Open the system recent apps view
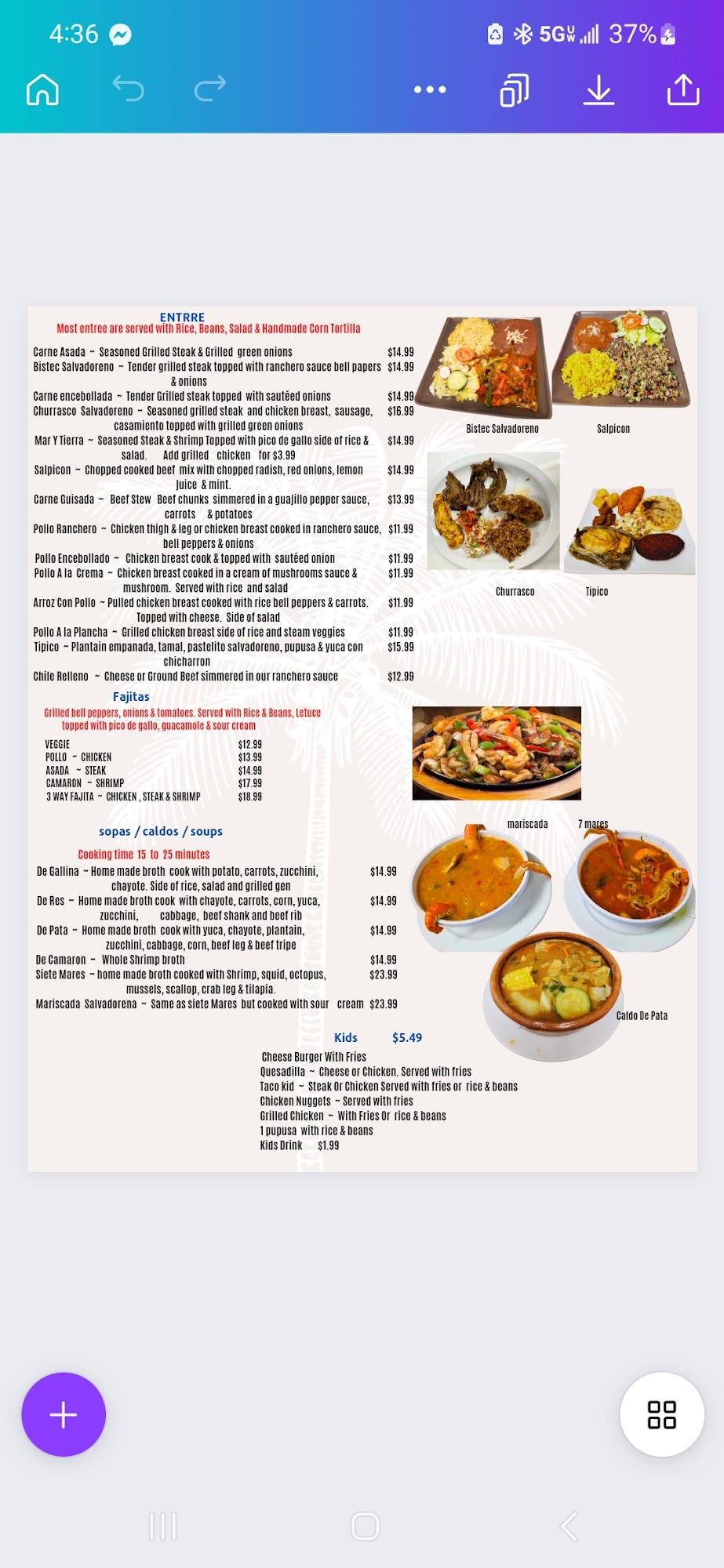 click(x=162, y=1526)
